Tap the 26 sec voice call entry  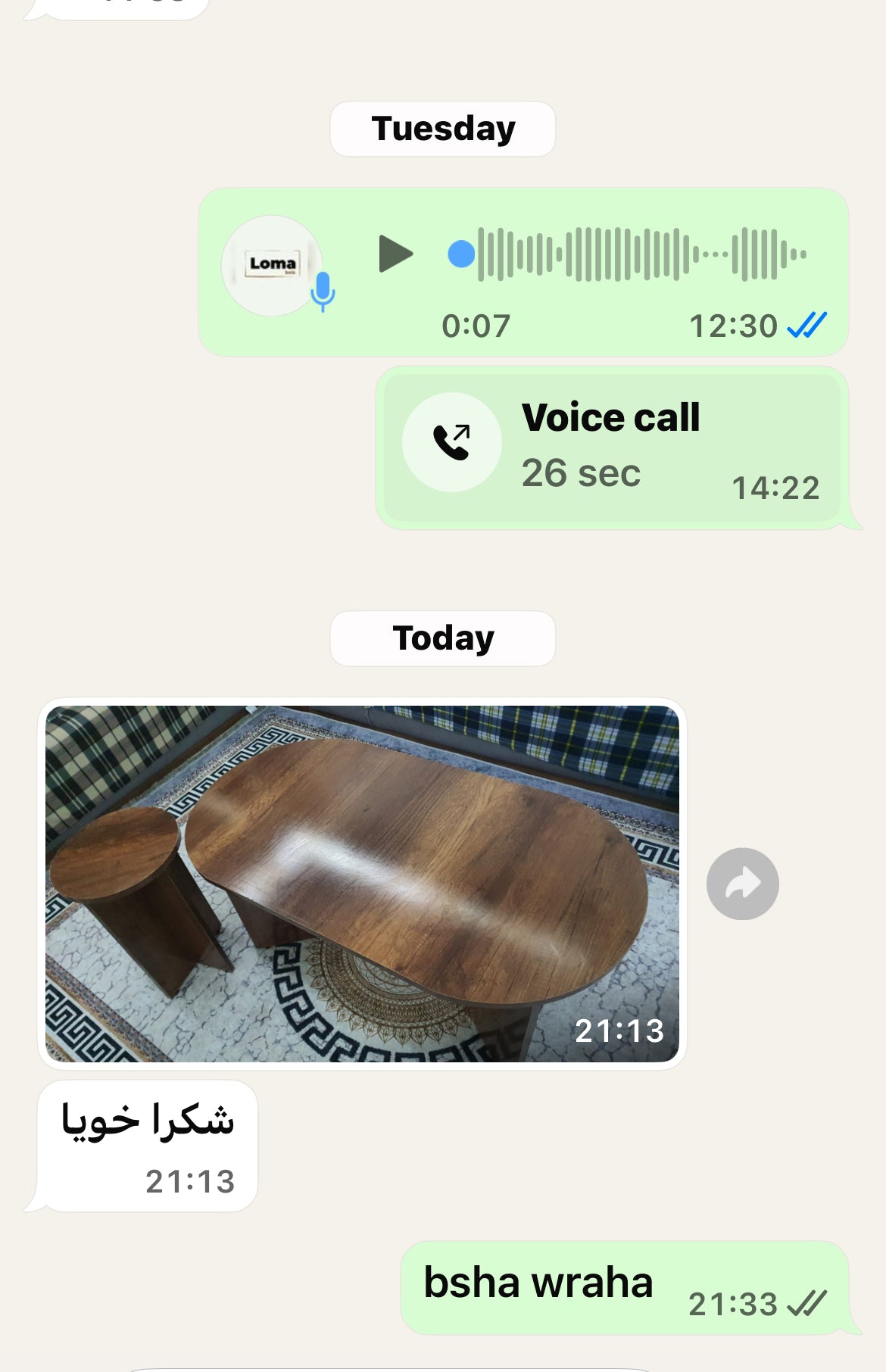[x=612, y=448]
